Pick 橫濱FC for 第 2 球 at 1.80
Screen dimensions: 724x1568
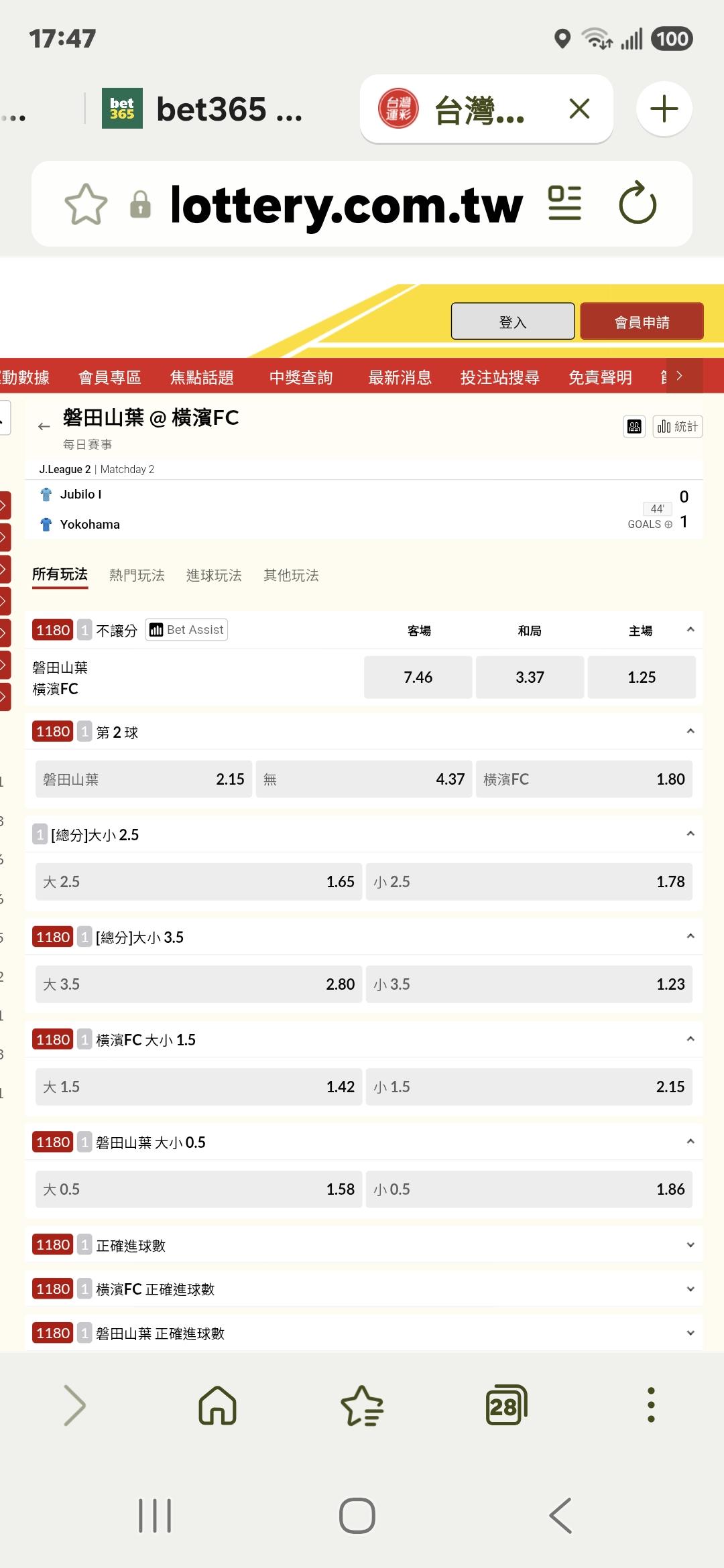click(x=584, y=779)
